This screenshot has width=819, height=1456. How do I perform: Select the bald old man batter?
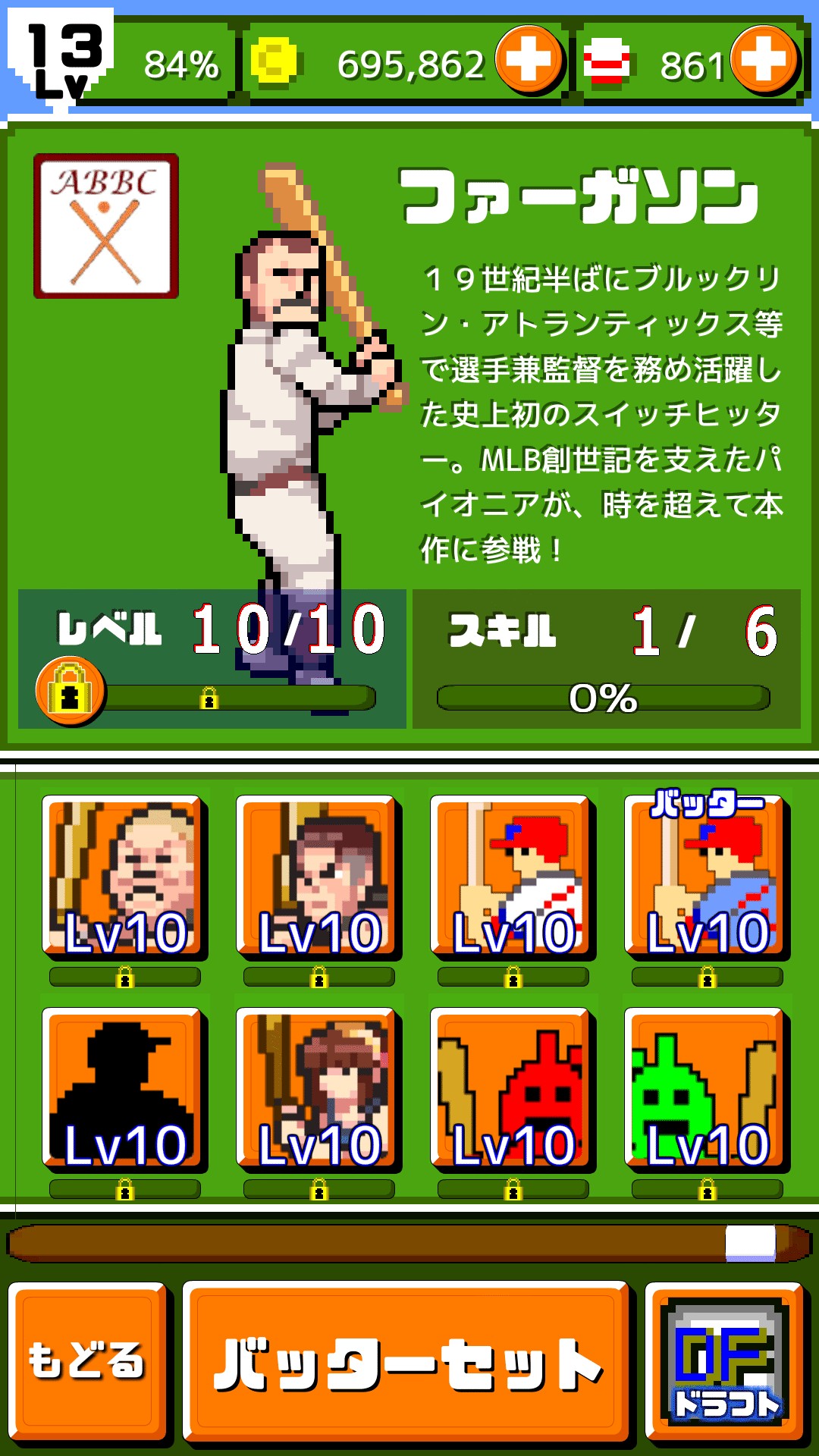(x=123, y=877)
